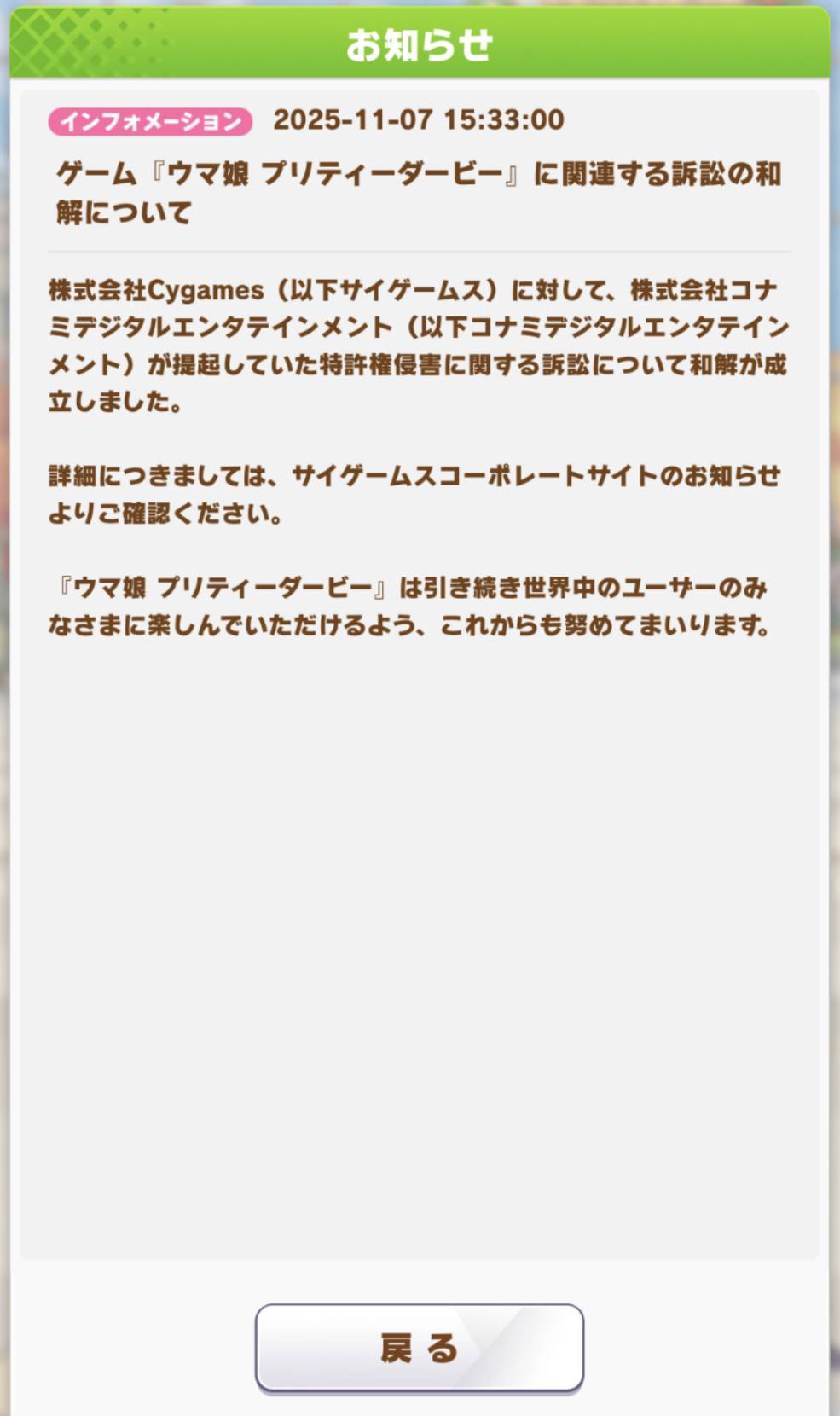The width and height of the screenshot is (840, 1416).
Task: Tap the 戻る button to go back
Action: click(x=419, y=1348)
